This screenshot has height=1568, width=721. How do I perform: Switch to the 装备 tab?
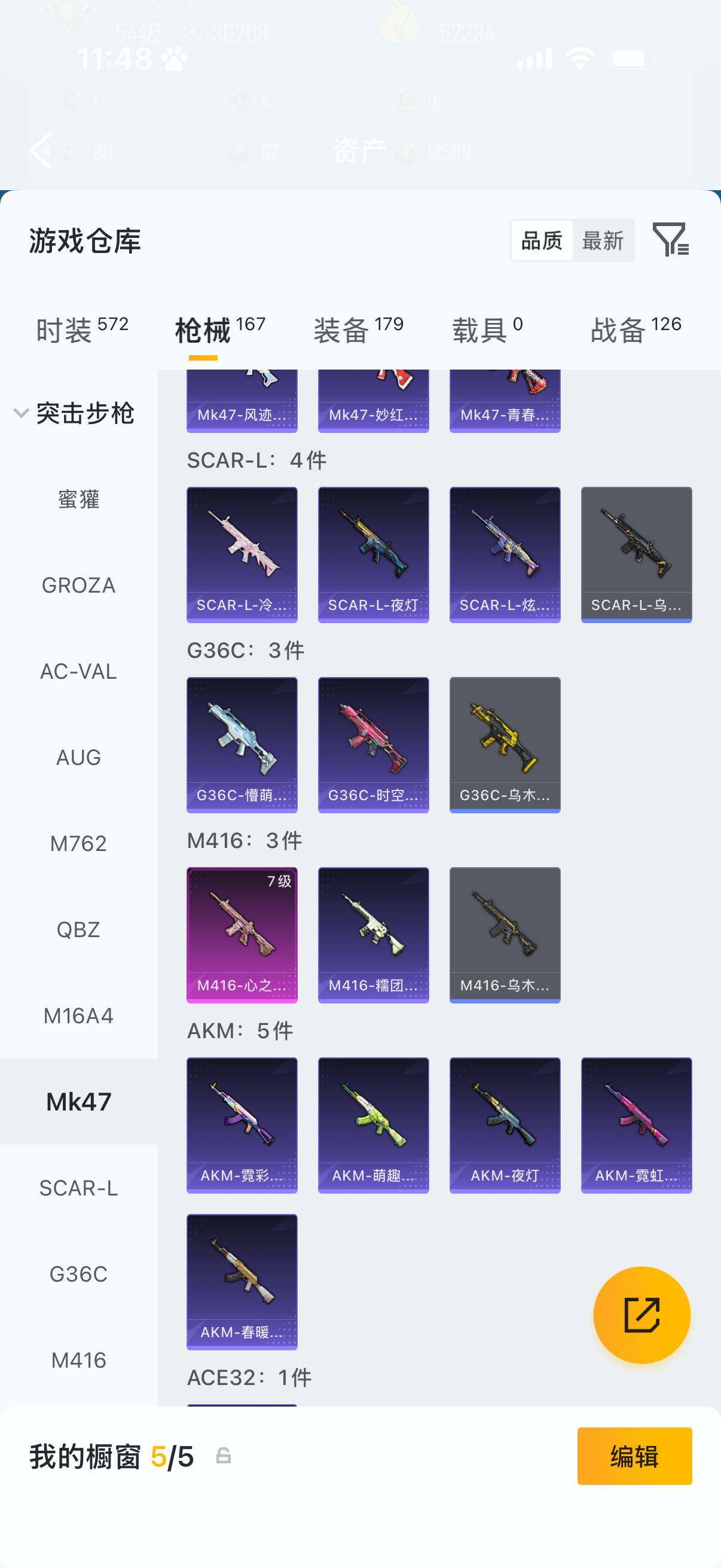pyautogui.click(x=358, y=330)
